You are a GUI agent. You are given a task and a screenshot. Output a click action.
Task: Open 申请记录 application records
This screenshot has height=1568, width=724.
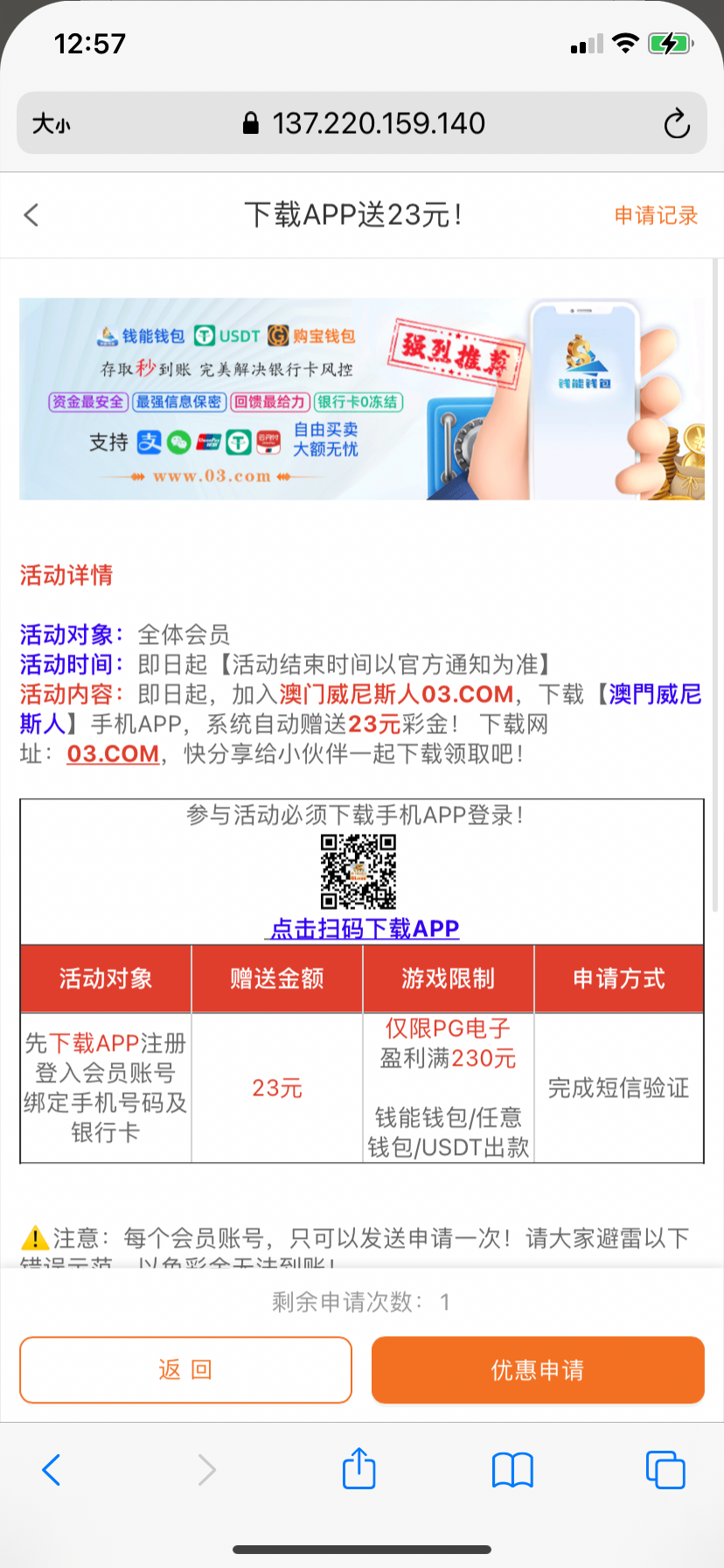click(656, 215)
